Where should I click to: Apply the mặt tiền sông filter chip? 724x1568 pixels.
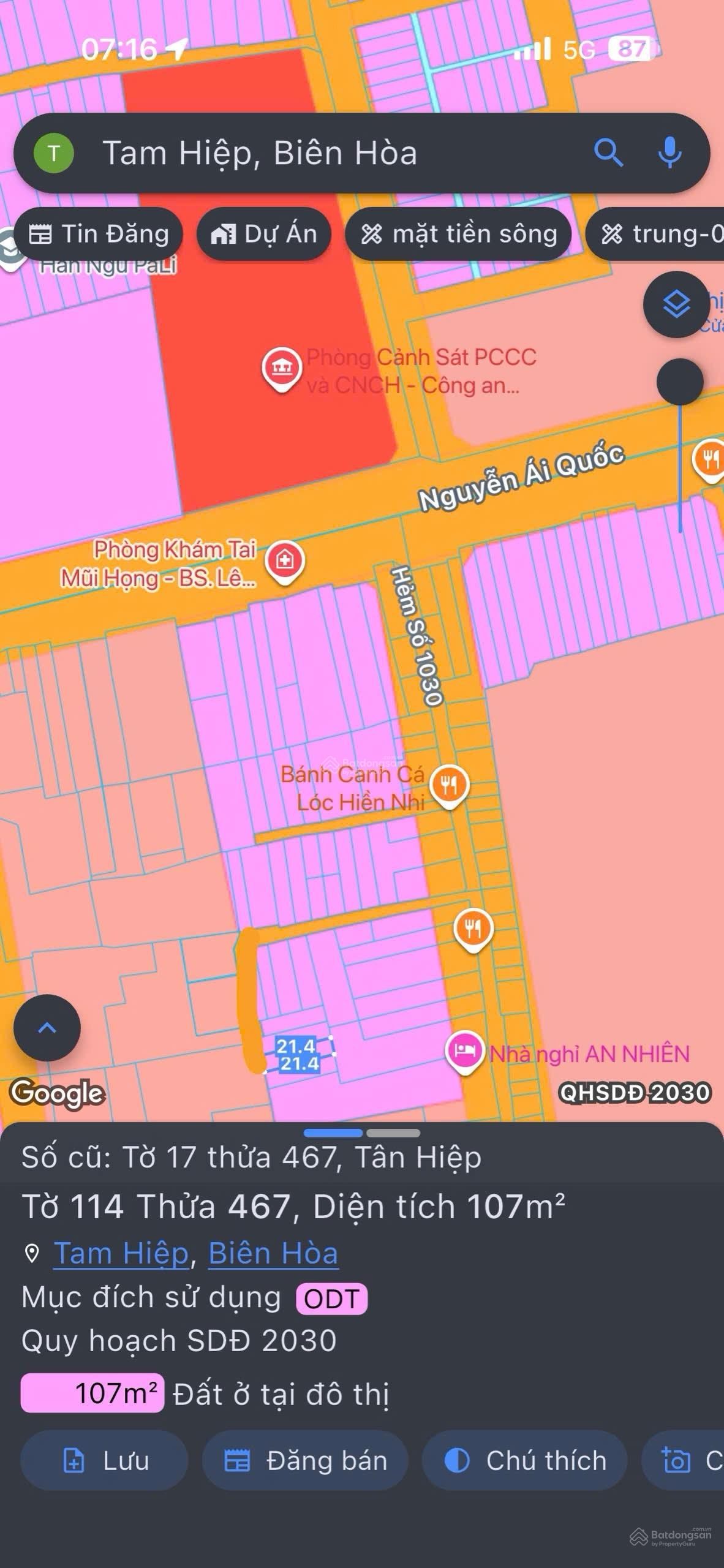[x=458, y=234]
